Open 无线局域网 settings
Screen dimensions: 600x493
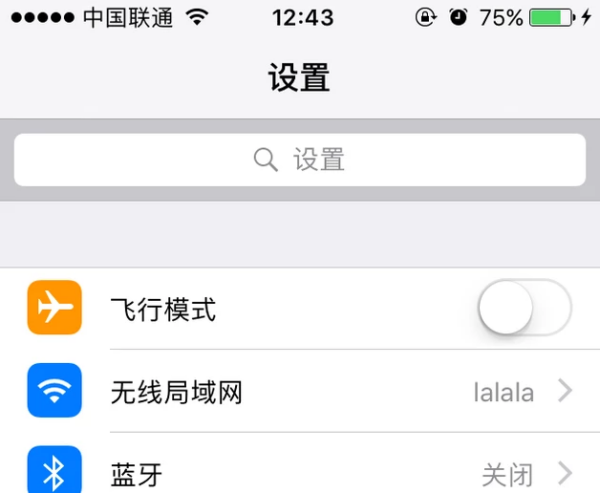click(x=300, y=391)
